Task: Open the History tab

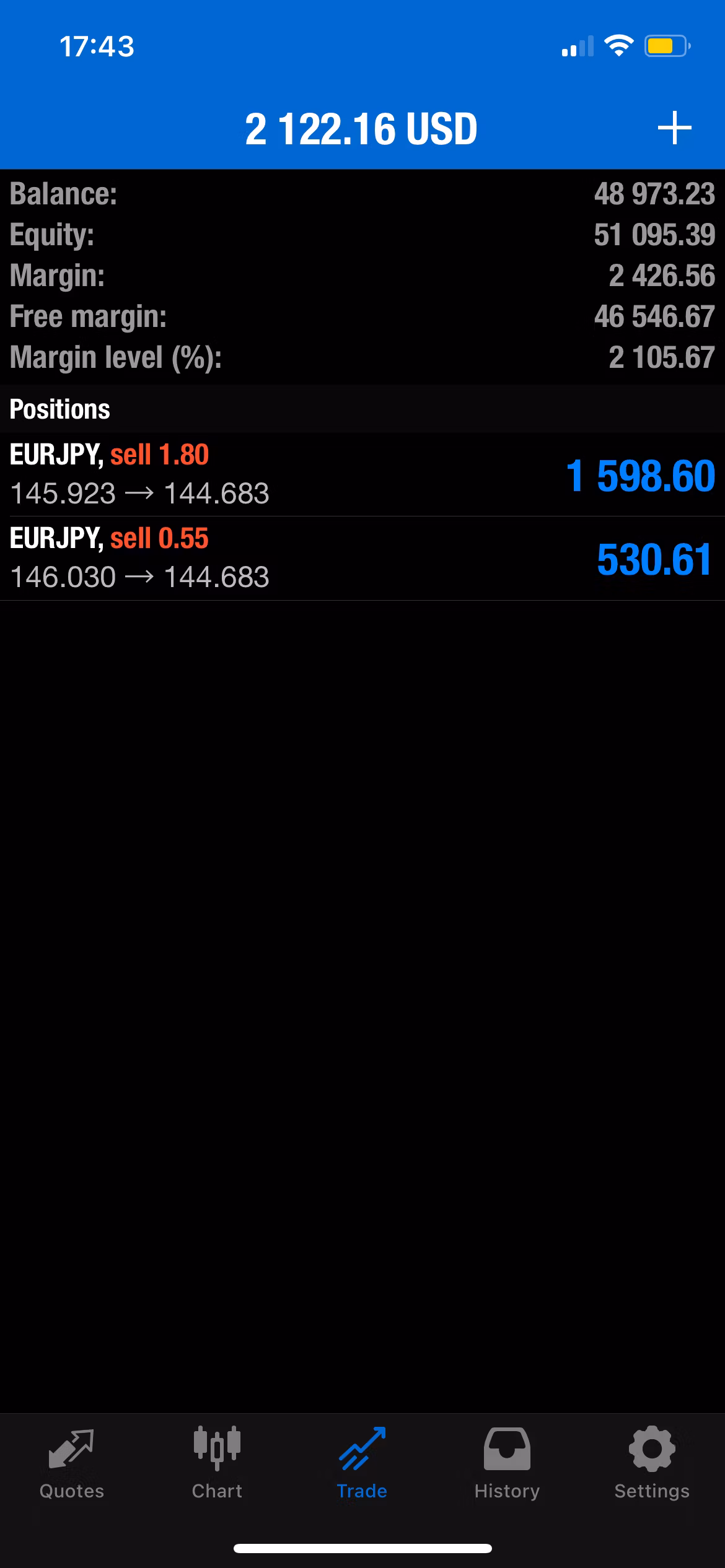Action: [507, 1464]
